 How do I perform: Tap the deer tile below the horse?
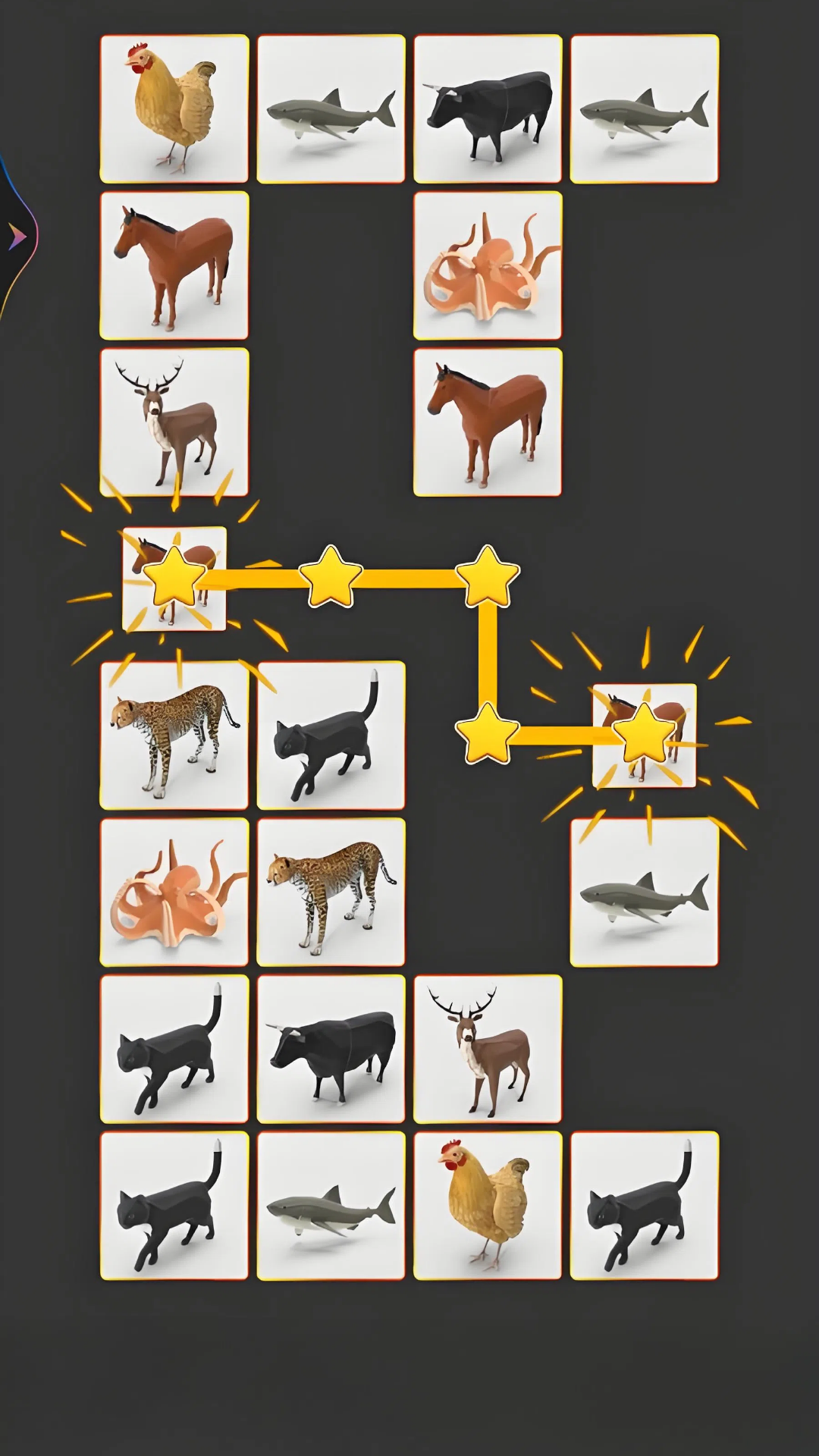click(x=174, y=422)
